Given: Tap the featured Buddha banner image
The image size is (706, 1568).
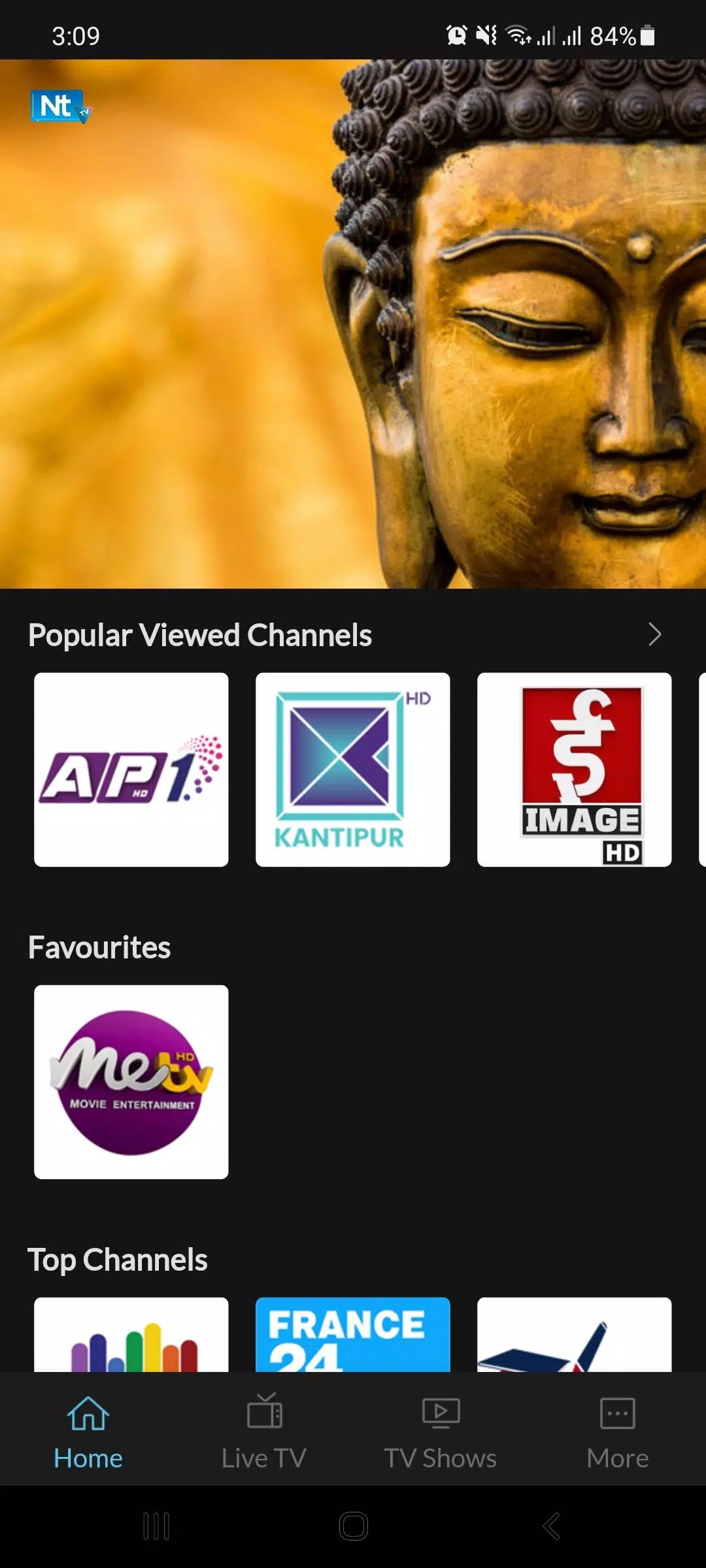Looking at the screenshot, I should tap(353, 327).
